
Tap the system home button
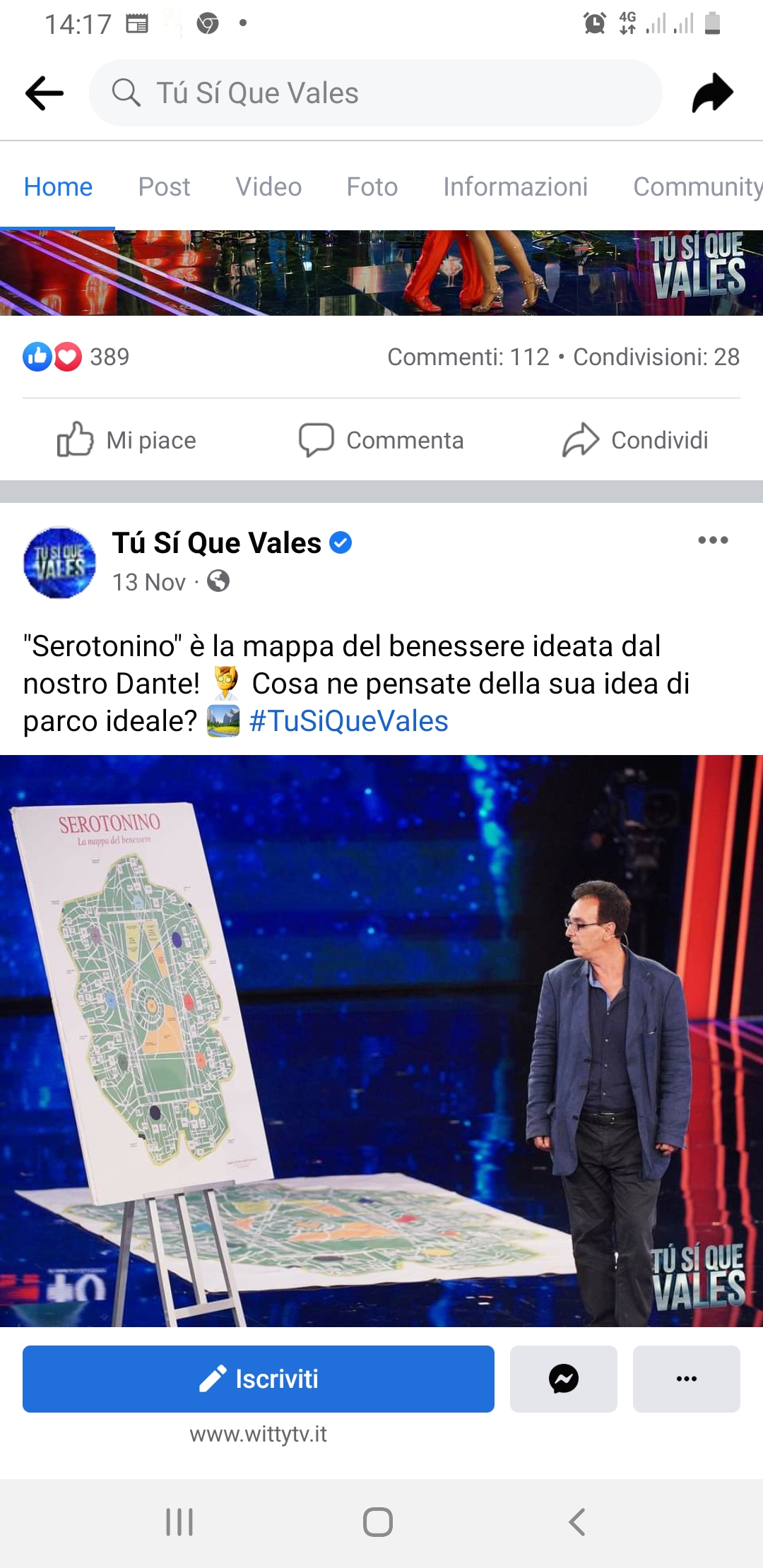[x=378, y=1522]
